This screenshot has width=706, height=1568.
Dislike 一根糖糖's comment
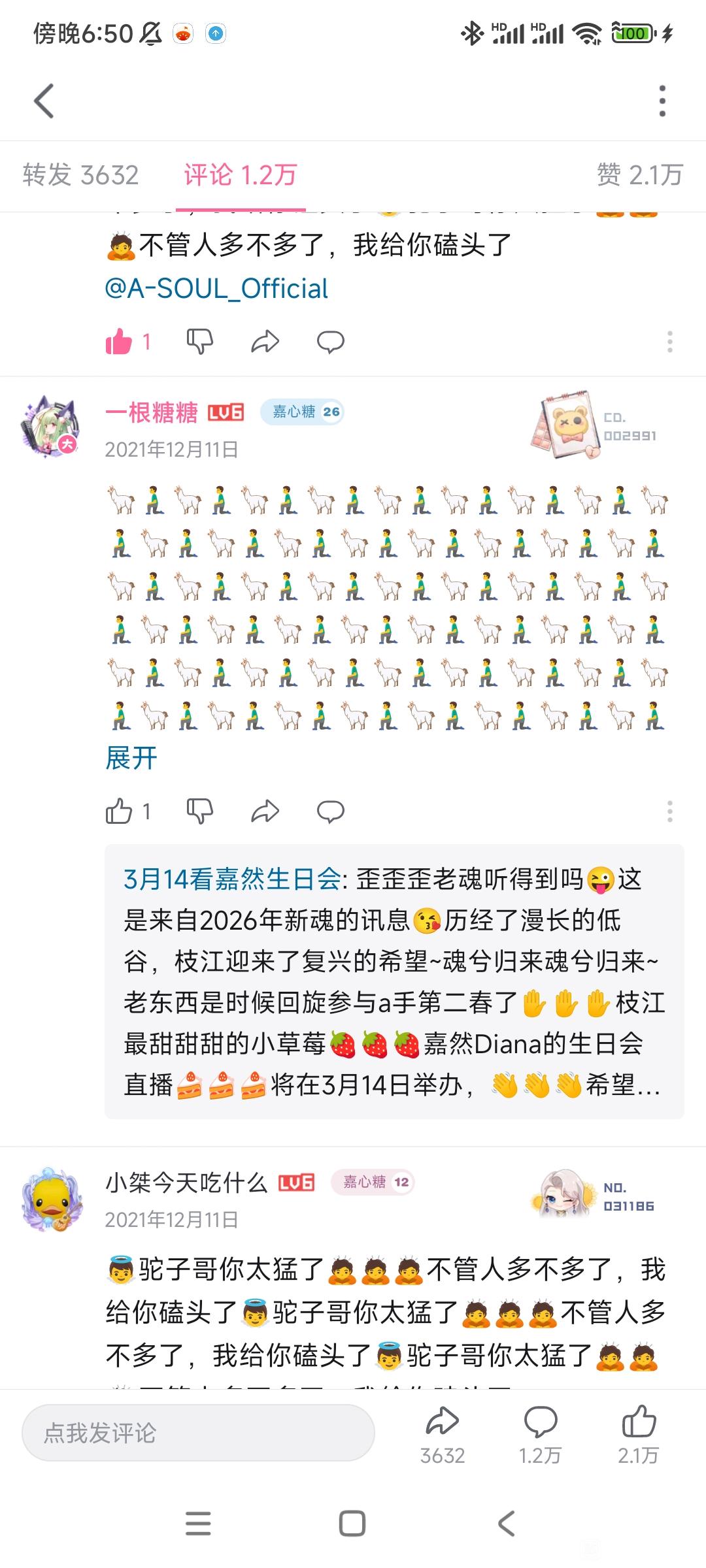coord(199,811)
